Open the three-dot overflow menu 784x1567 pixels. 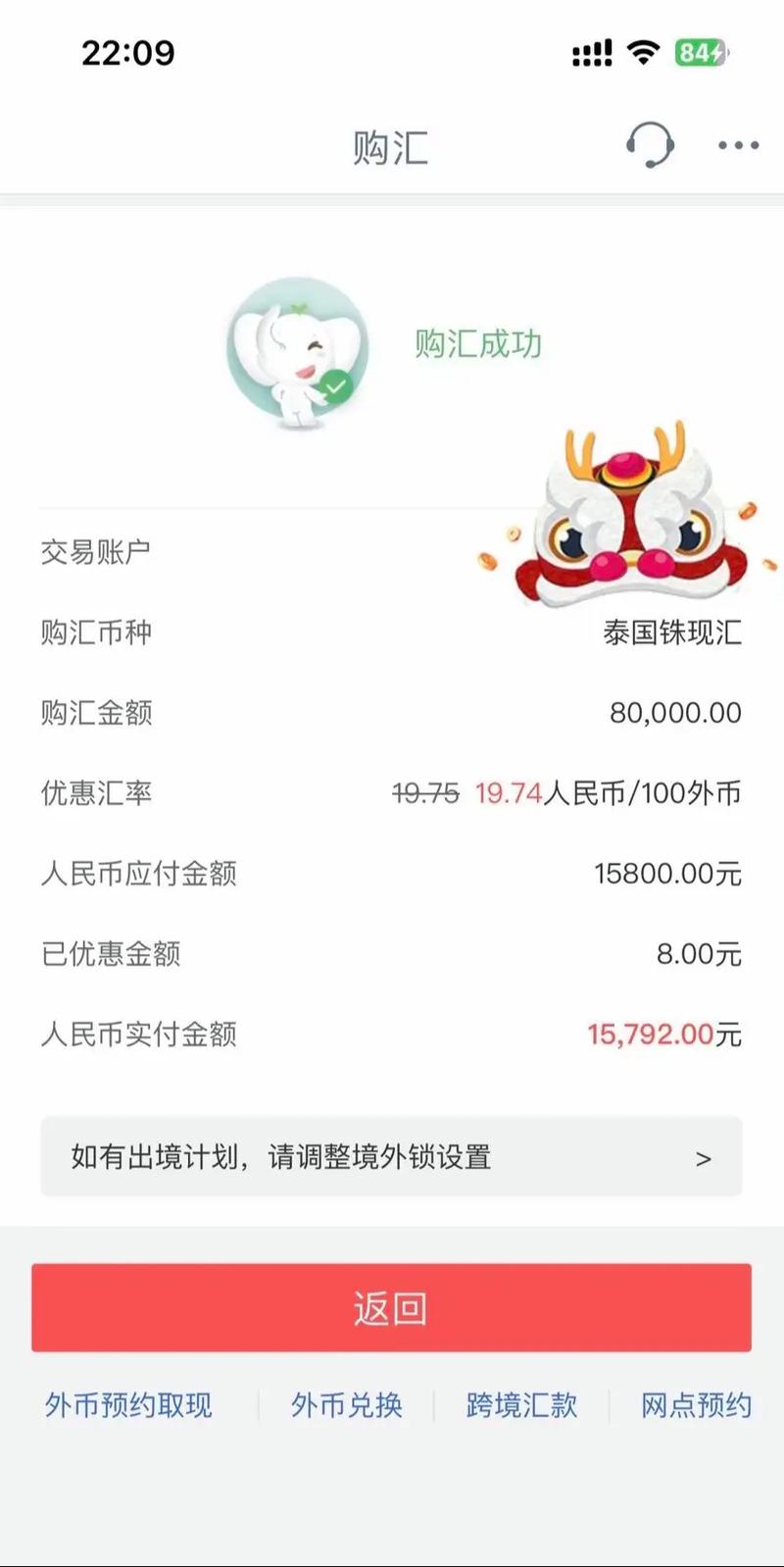tap(738, 146)
